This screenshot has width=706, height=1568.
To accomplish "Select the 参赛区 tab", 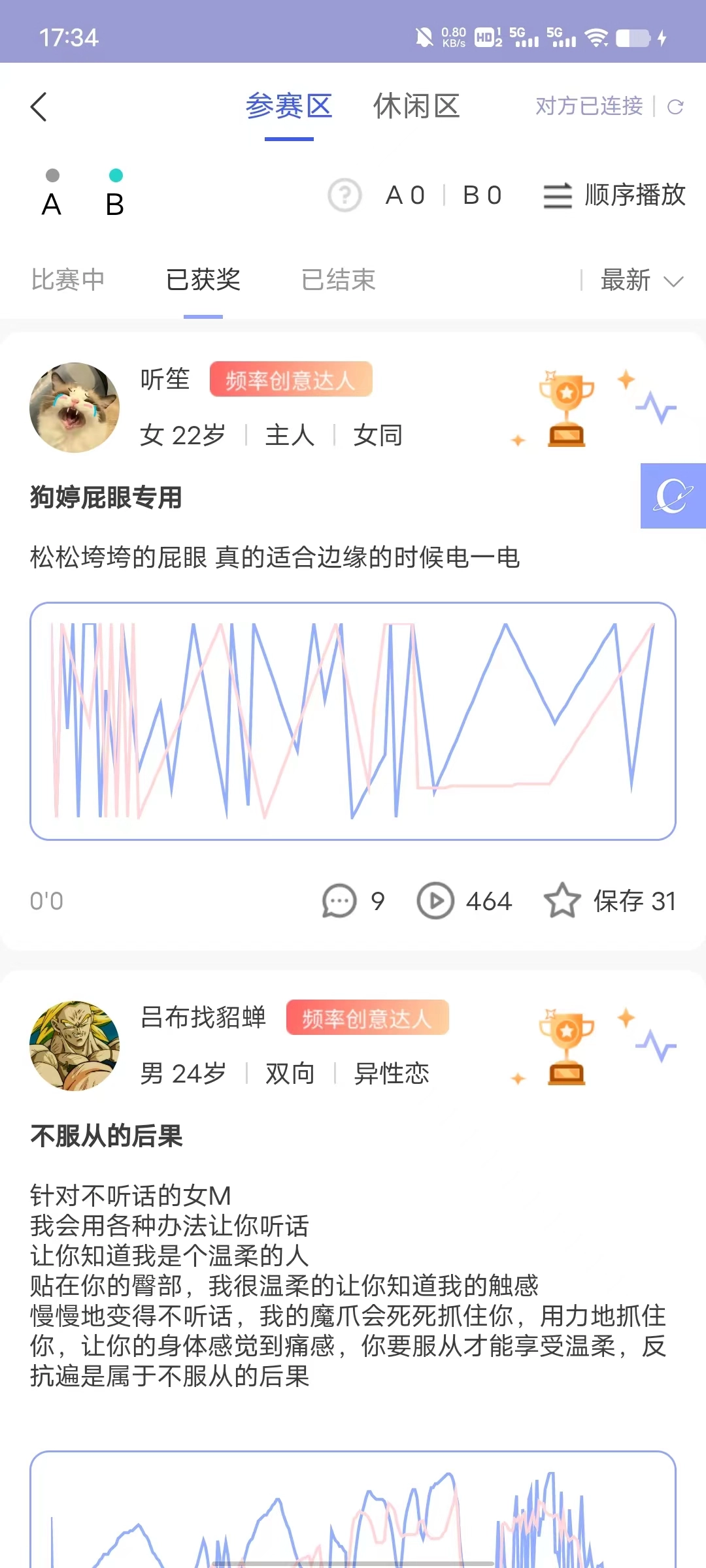I will click(x=289, y=106).
